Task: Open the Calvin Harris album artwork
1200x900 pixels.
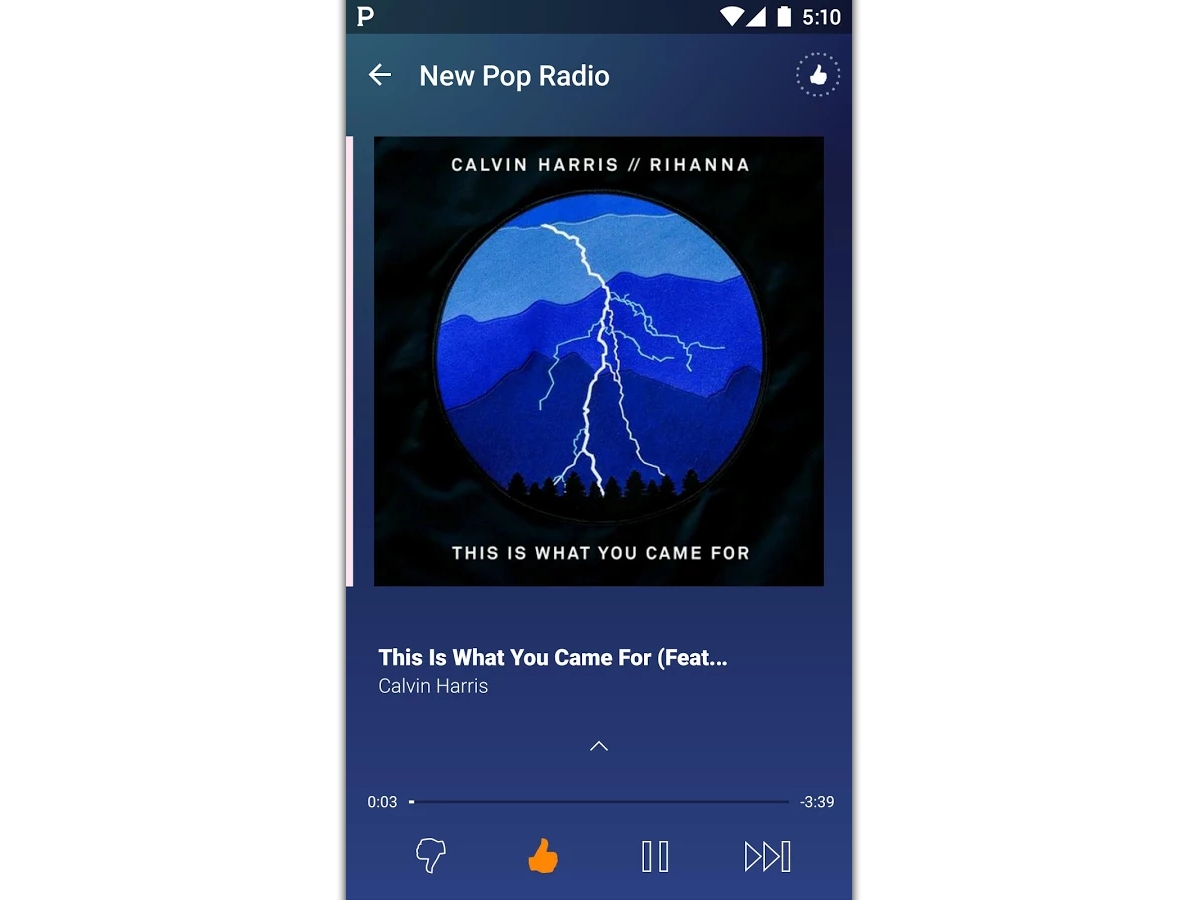Action: (x=599, y=361)
